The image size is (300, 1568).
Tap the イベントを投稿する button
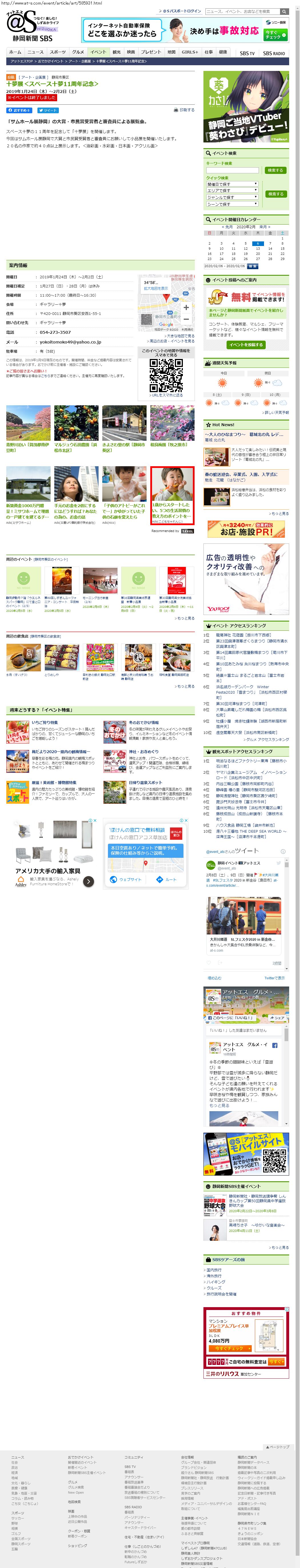coord(246,345)
